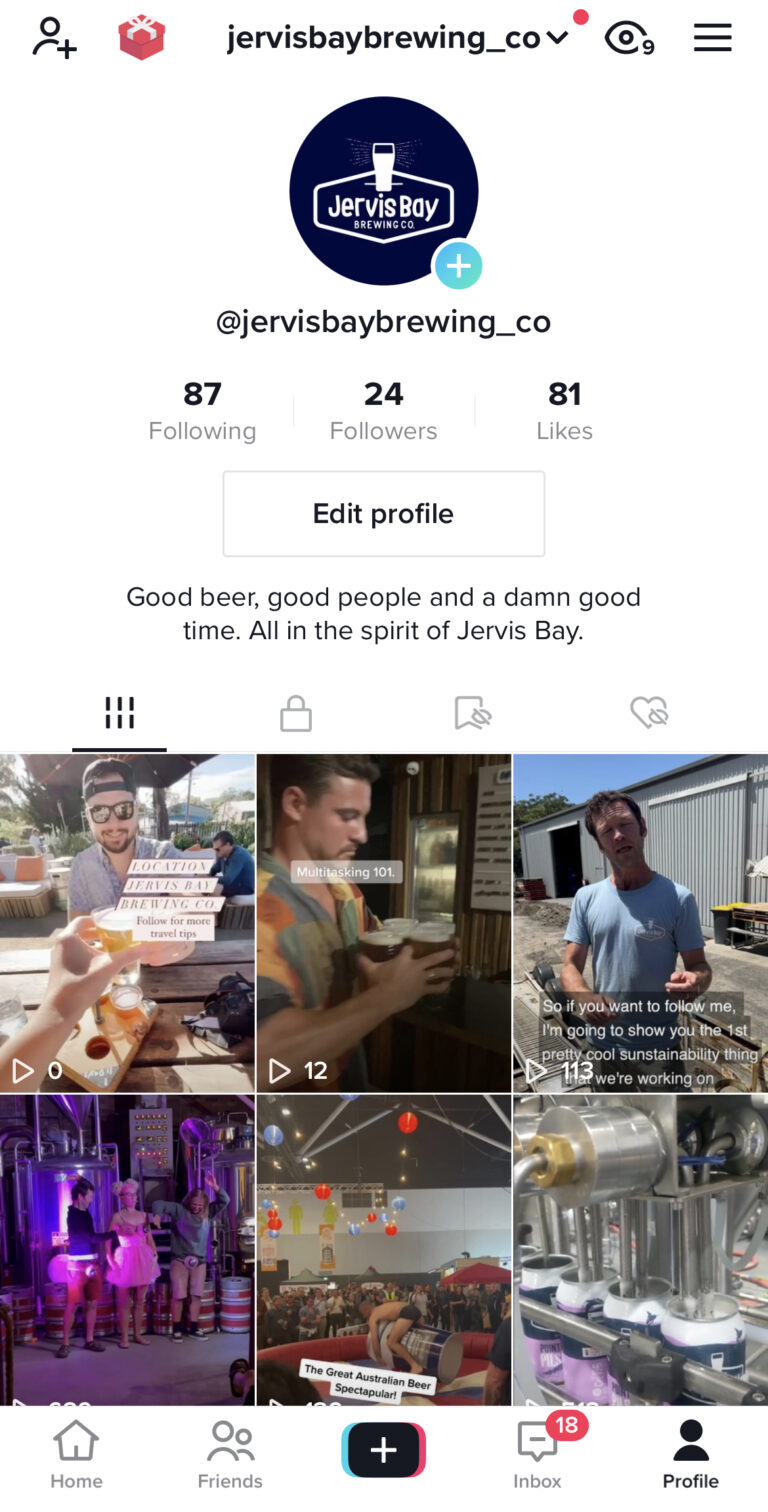Image resolution: width=768 pixels, height=1512 pixels.
Task: Open the Multitasking 101 video
Action: [383, 922]
